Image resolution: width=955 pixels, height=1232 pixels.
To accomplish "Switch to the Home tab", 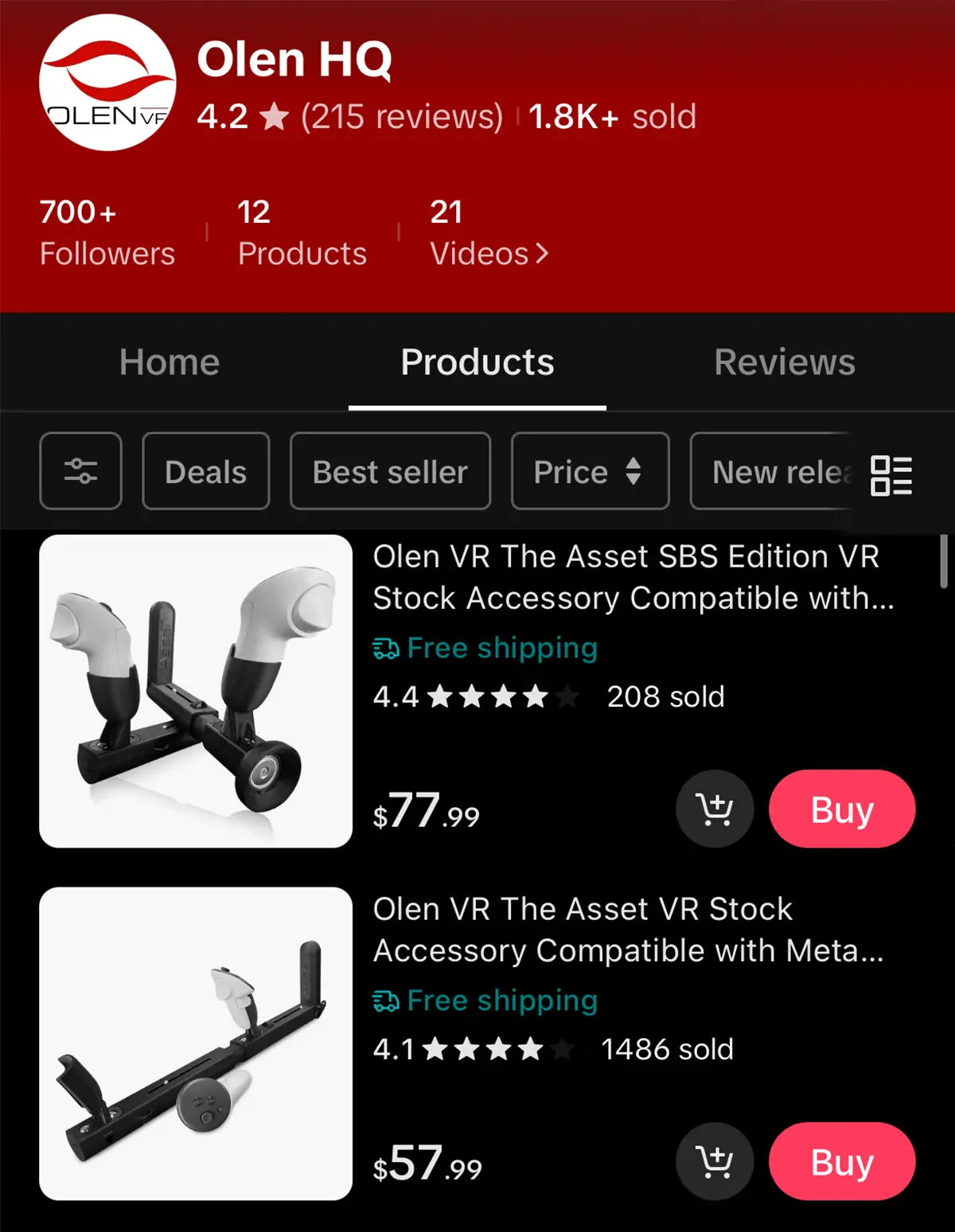I will (170, 362).
